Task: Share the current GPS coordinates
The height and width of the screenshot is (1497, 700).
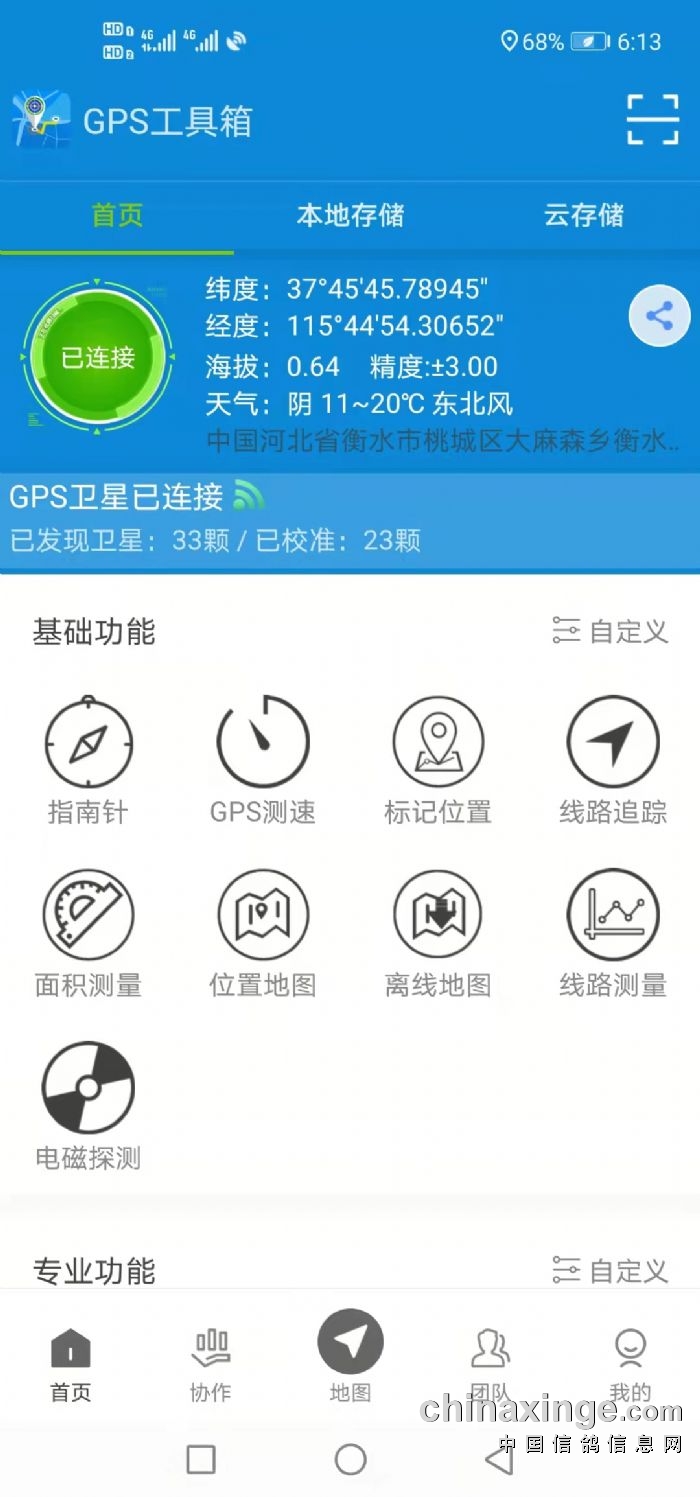Action: click(x=659, y=317)
